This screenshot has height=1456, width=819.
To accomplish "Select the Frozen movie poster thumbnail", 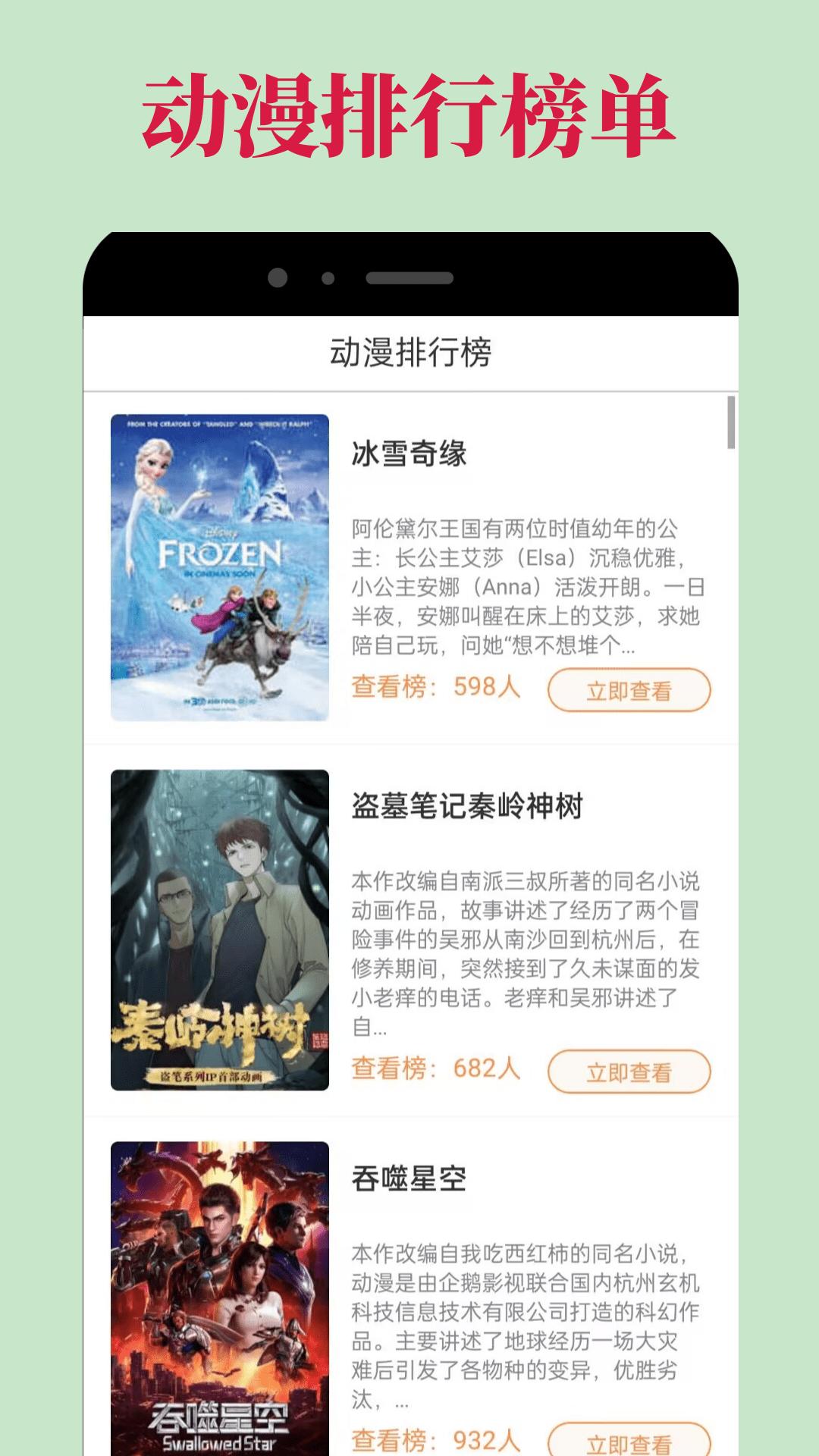I will click(x=222, y=565).
